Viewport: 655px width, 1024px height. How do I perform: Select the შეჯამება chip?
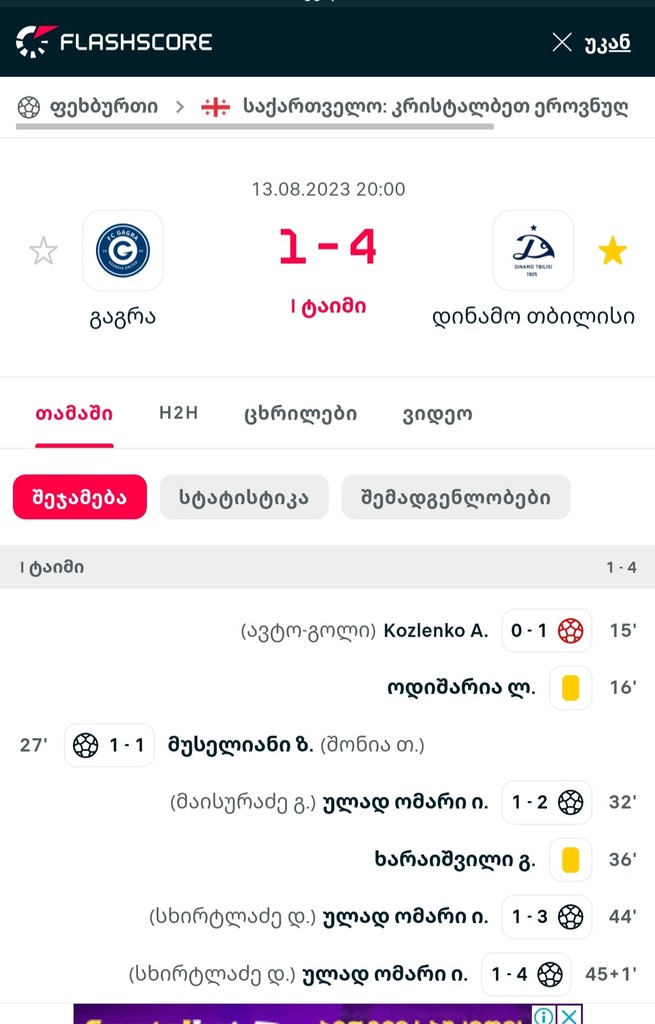tap(80, 497)
